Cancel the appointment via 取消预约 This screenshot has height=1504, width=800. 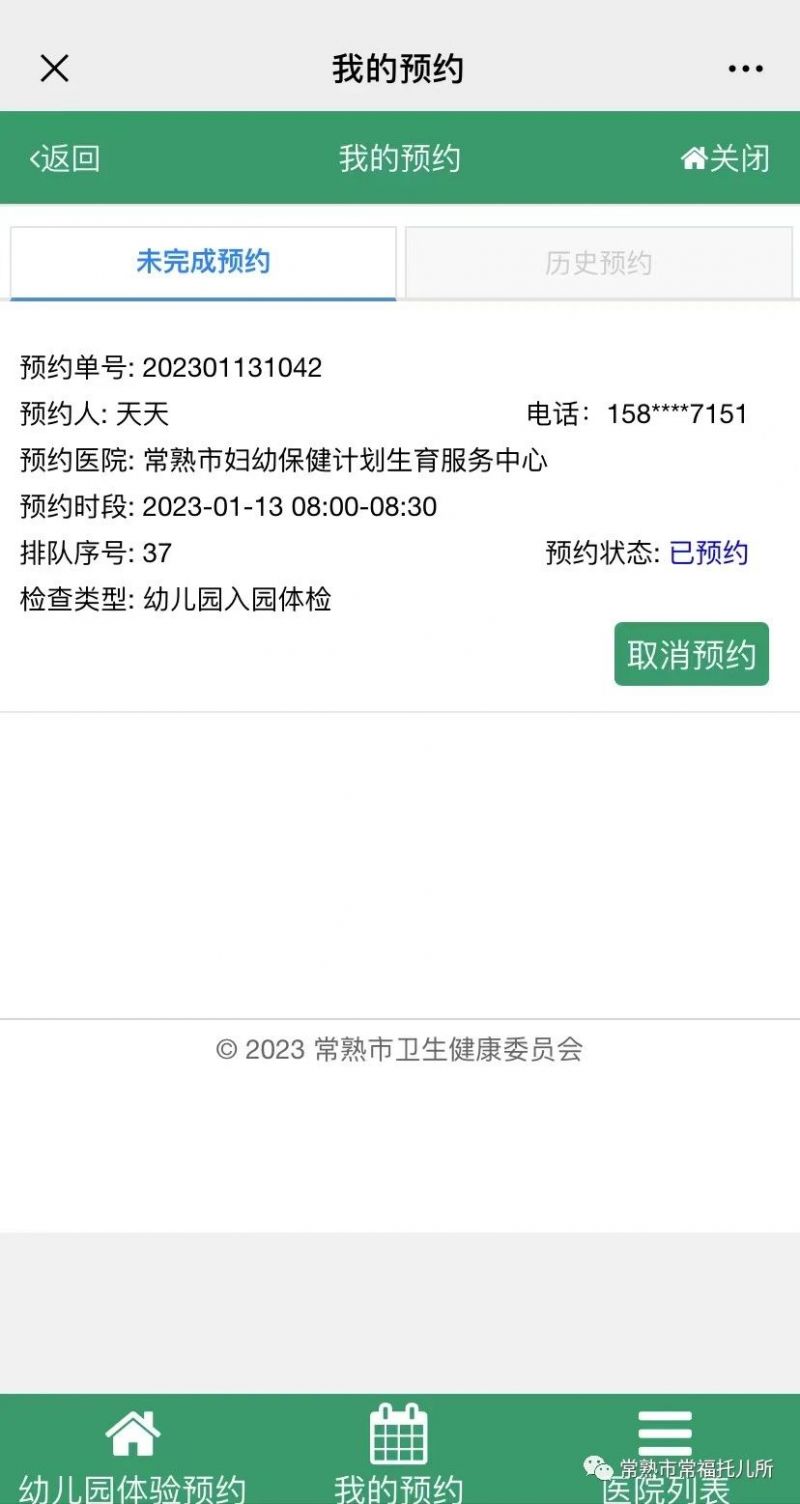click(691, 654)
